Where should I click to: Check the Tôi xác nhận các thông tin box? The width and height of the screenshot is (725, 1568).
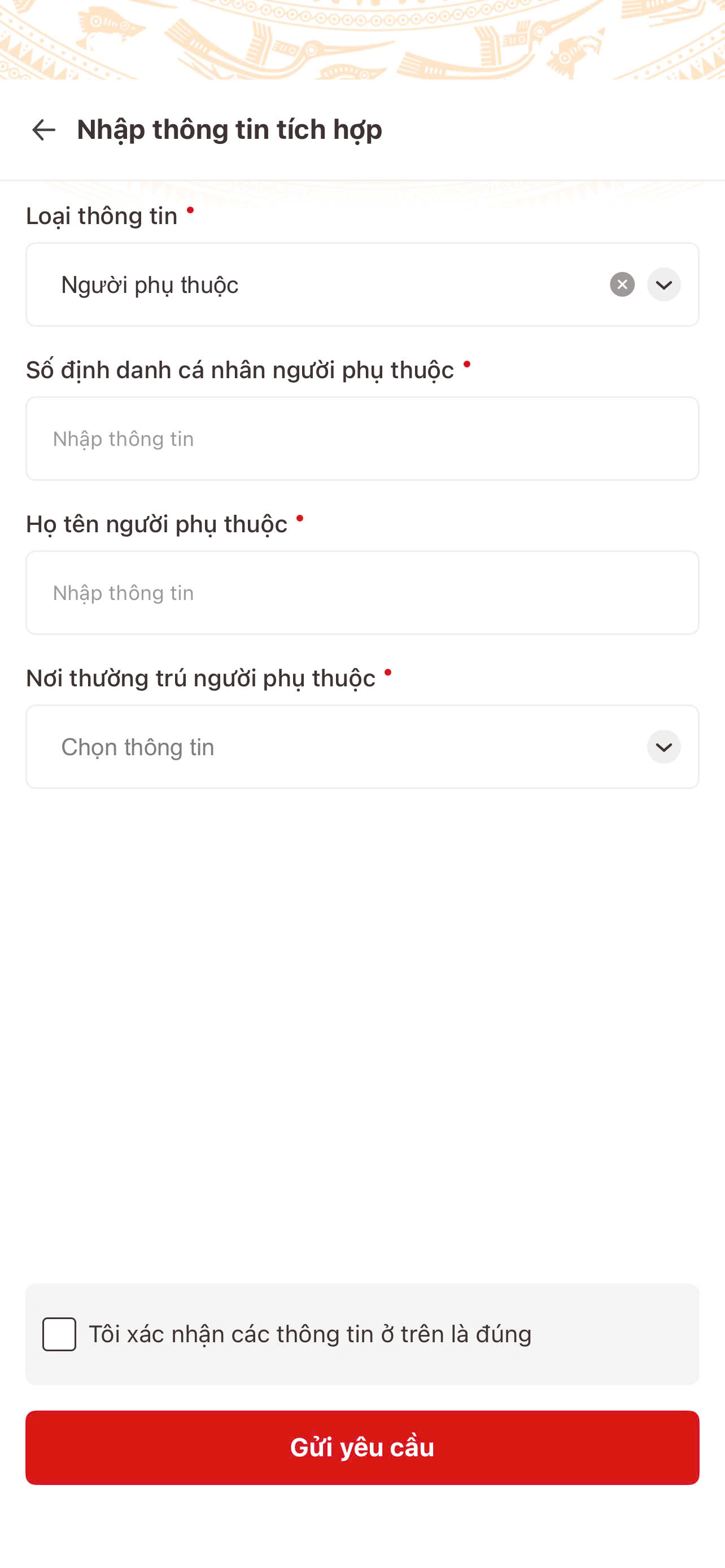[59, 1334]
